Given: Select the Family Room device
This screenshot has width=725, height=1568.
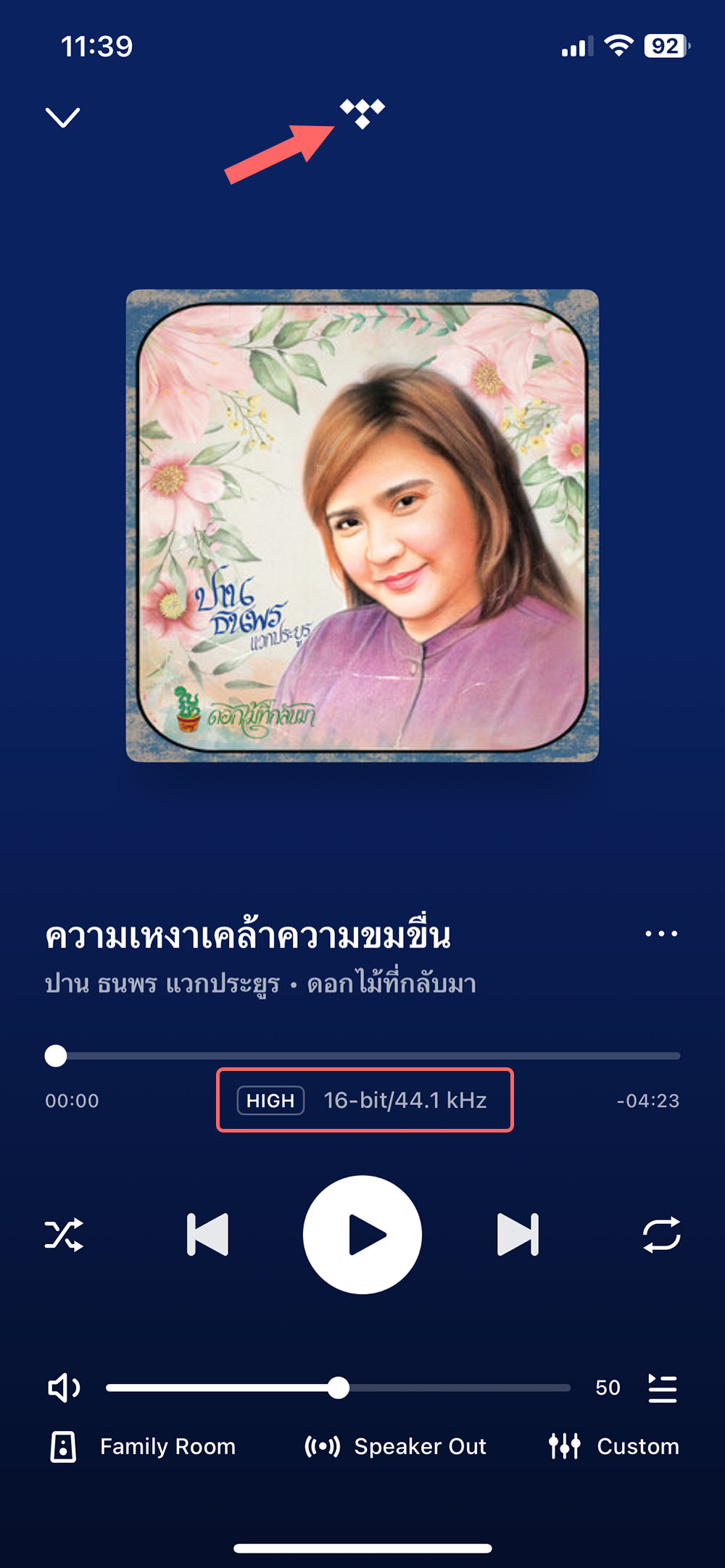Looking at the screenshot, I should pos(144,1446).
